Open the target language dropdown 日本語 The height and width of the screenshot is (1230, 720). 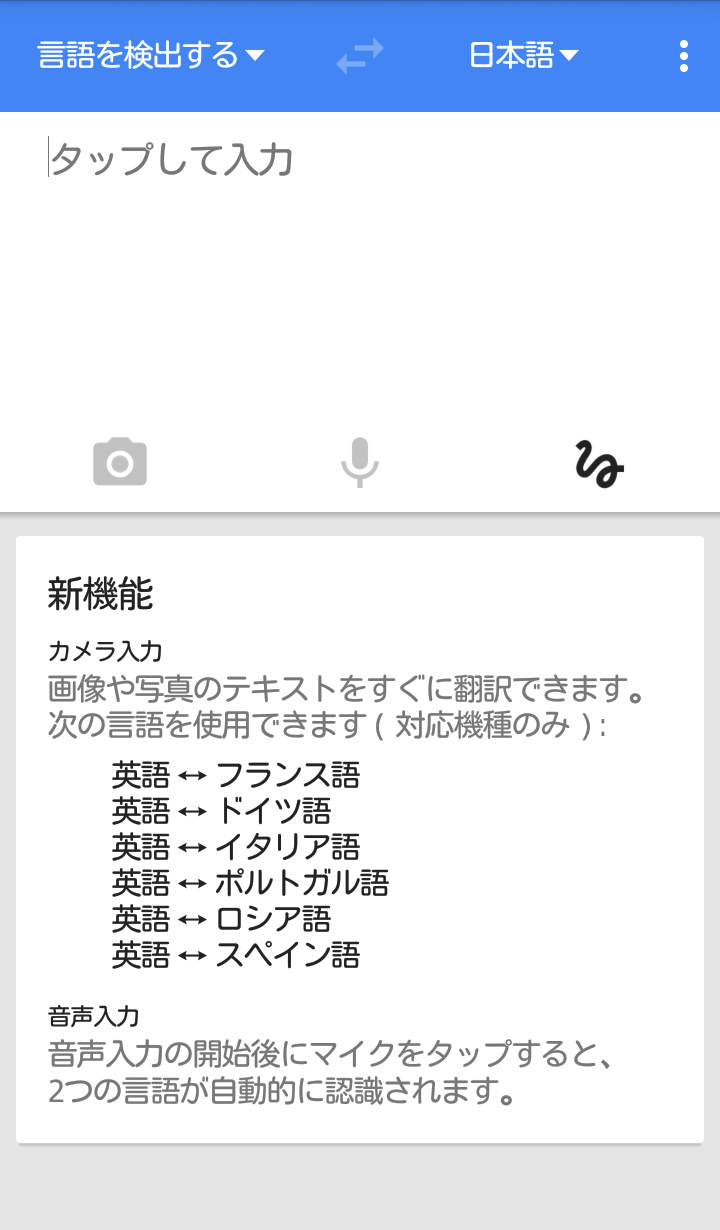coord(524,56)
